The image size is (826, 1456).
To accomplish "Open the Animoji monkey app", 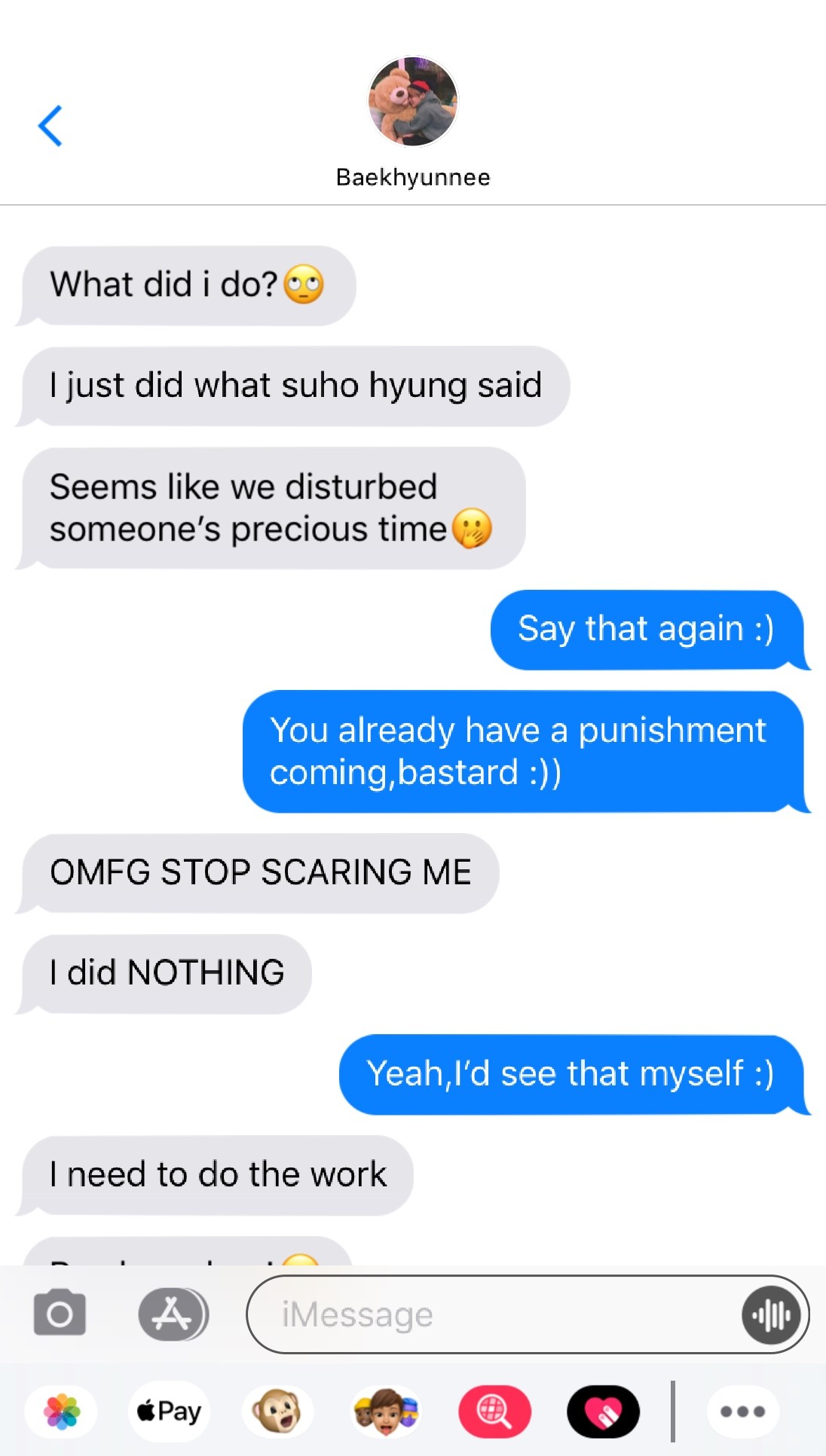I will [x=277, y=1411].
